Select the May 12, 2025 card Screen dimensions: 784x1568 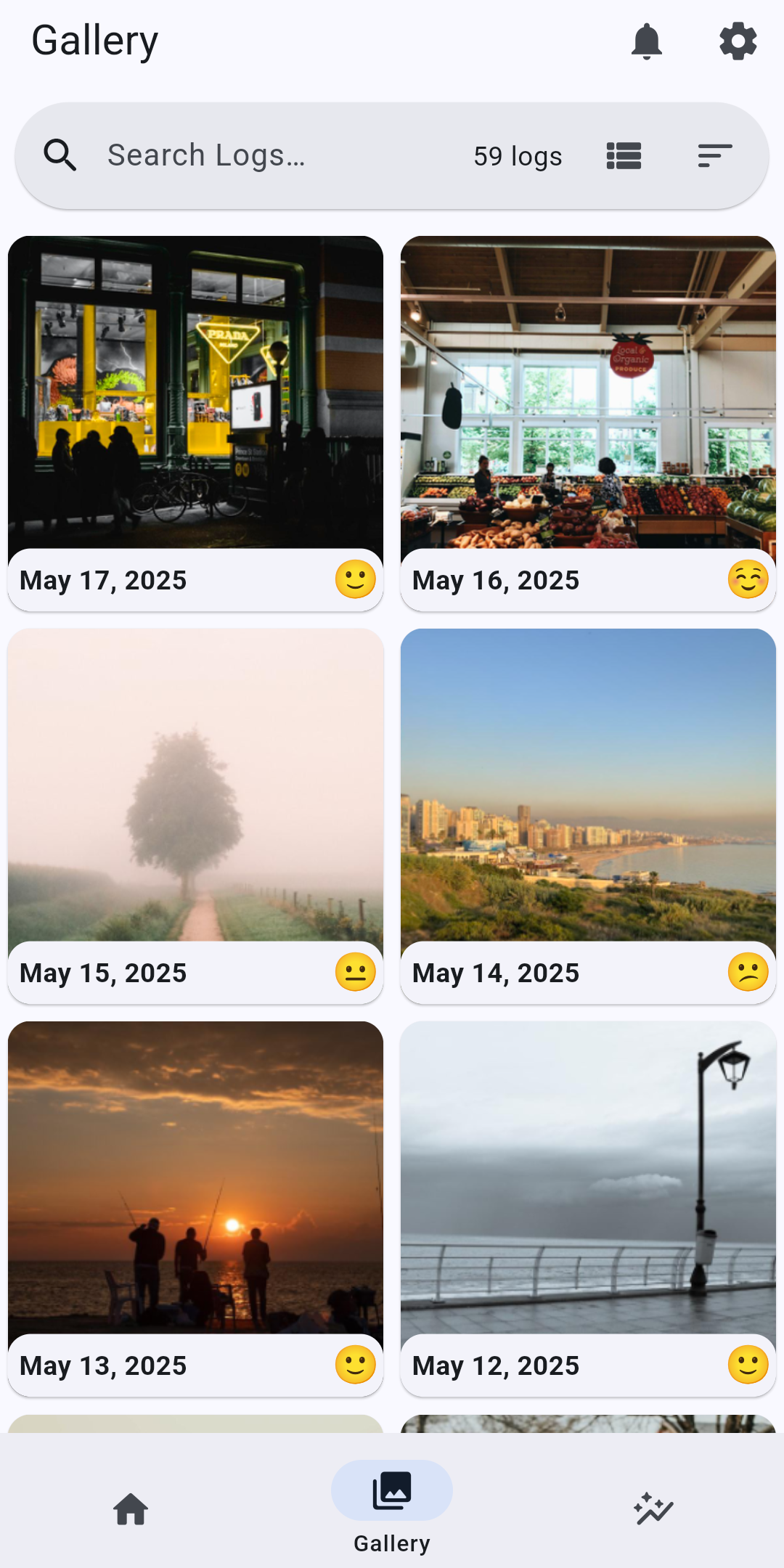tap(588, 1209)
